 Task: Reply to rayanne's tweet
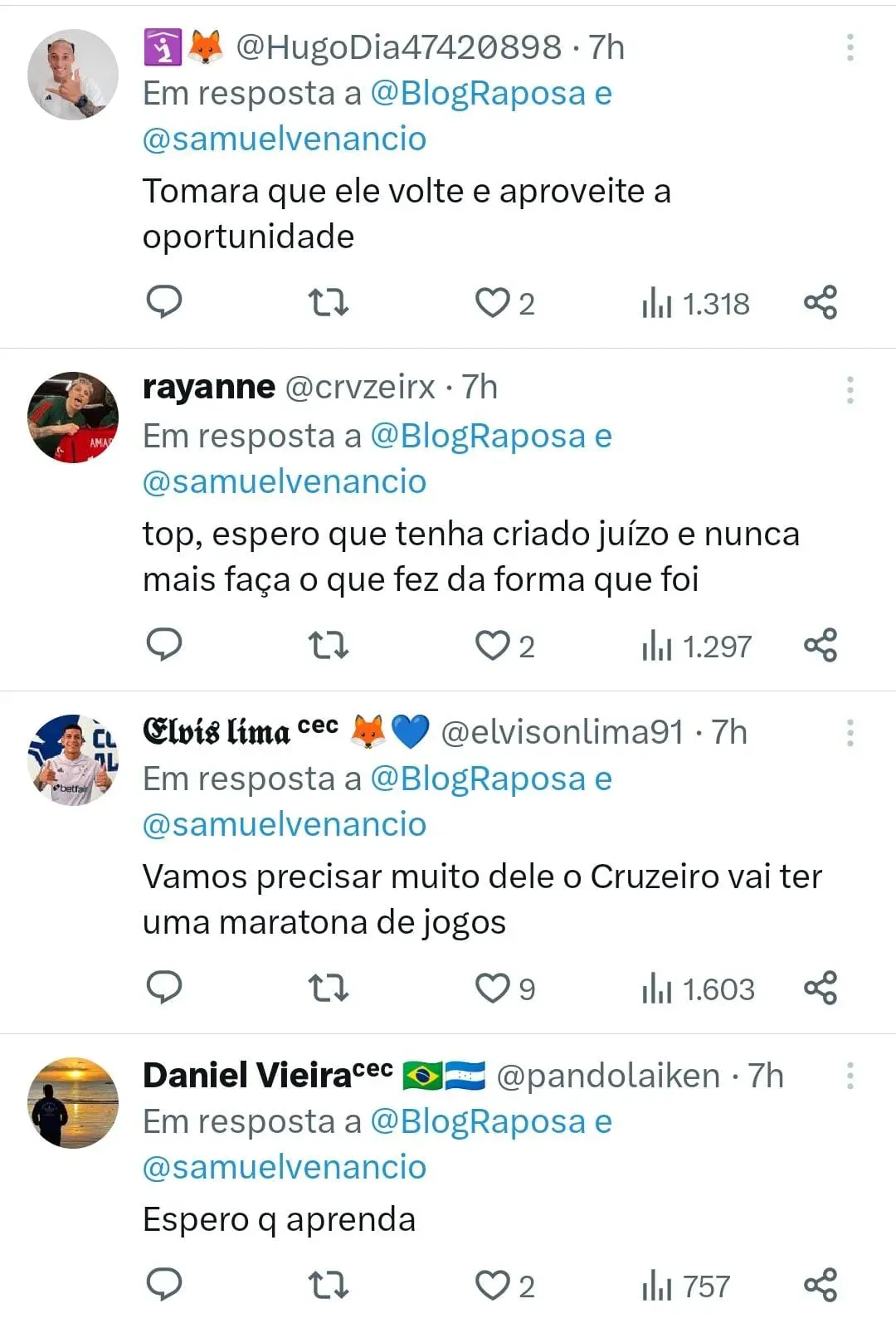pos(164,644)
